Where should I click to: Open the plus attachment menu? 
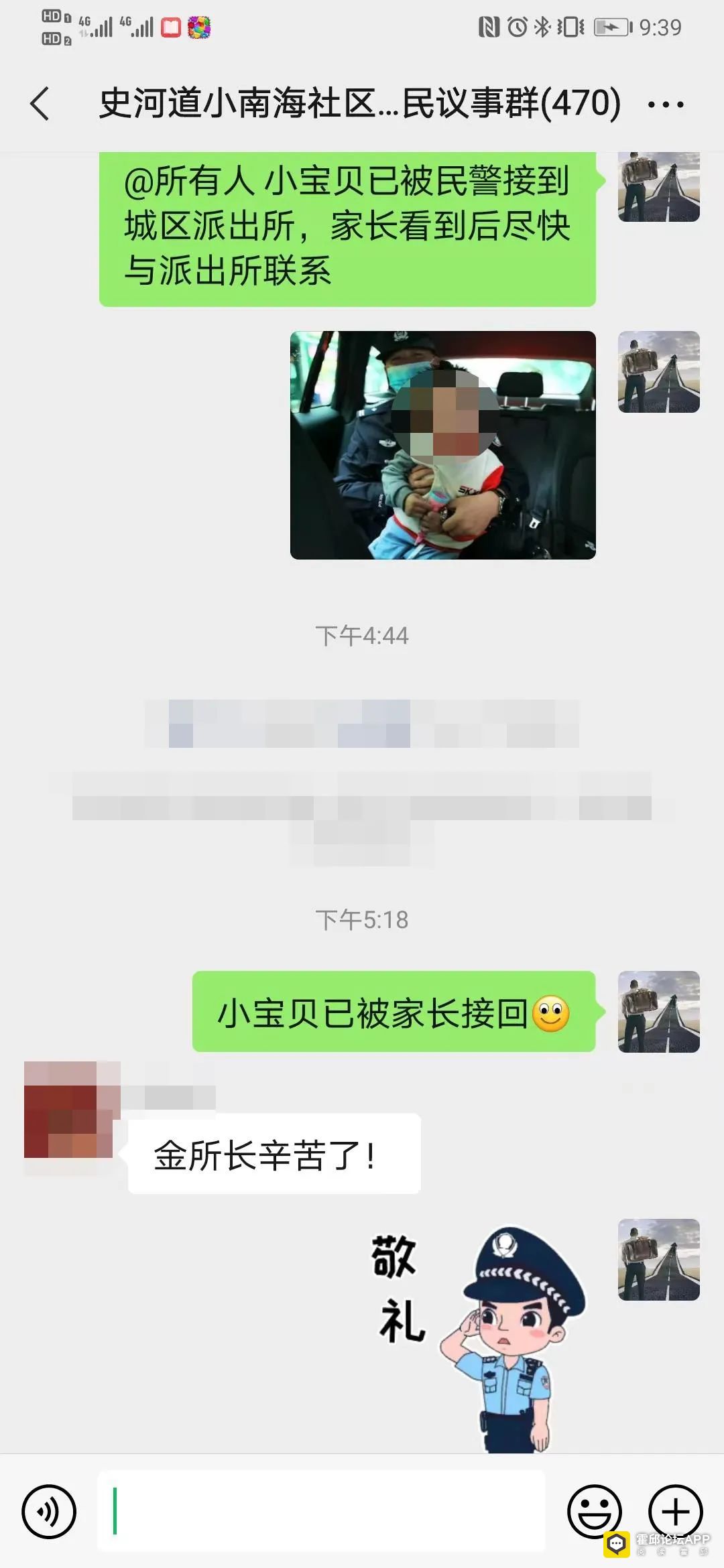675,1511
